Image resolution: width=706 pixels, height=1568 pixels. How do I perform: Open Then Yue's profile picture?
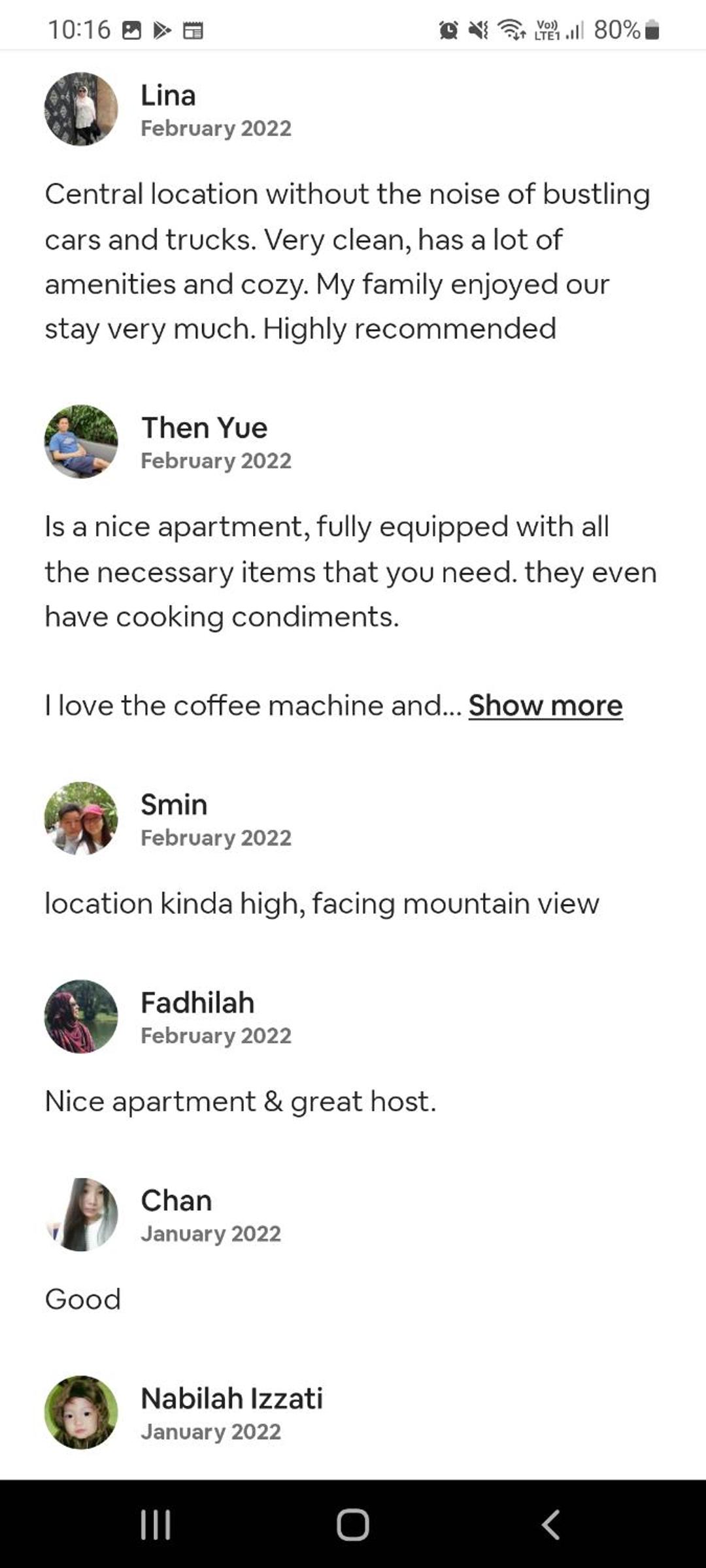coord(81,442)
